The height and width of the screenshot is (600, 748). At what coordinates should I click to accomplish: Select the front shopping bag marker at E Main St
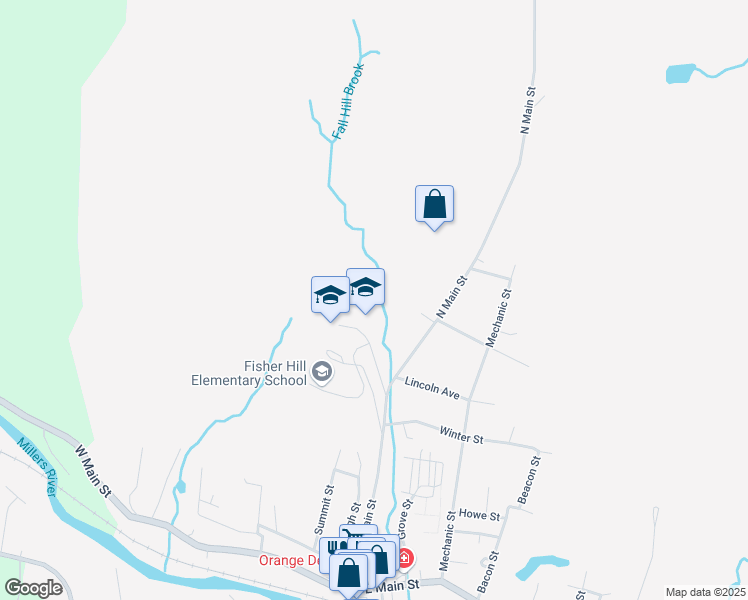pyautogui.click(x=350, y=574)
